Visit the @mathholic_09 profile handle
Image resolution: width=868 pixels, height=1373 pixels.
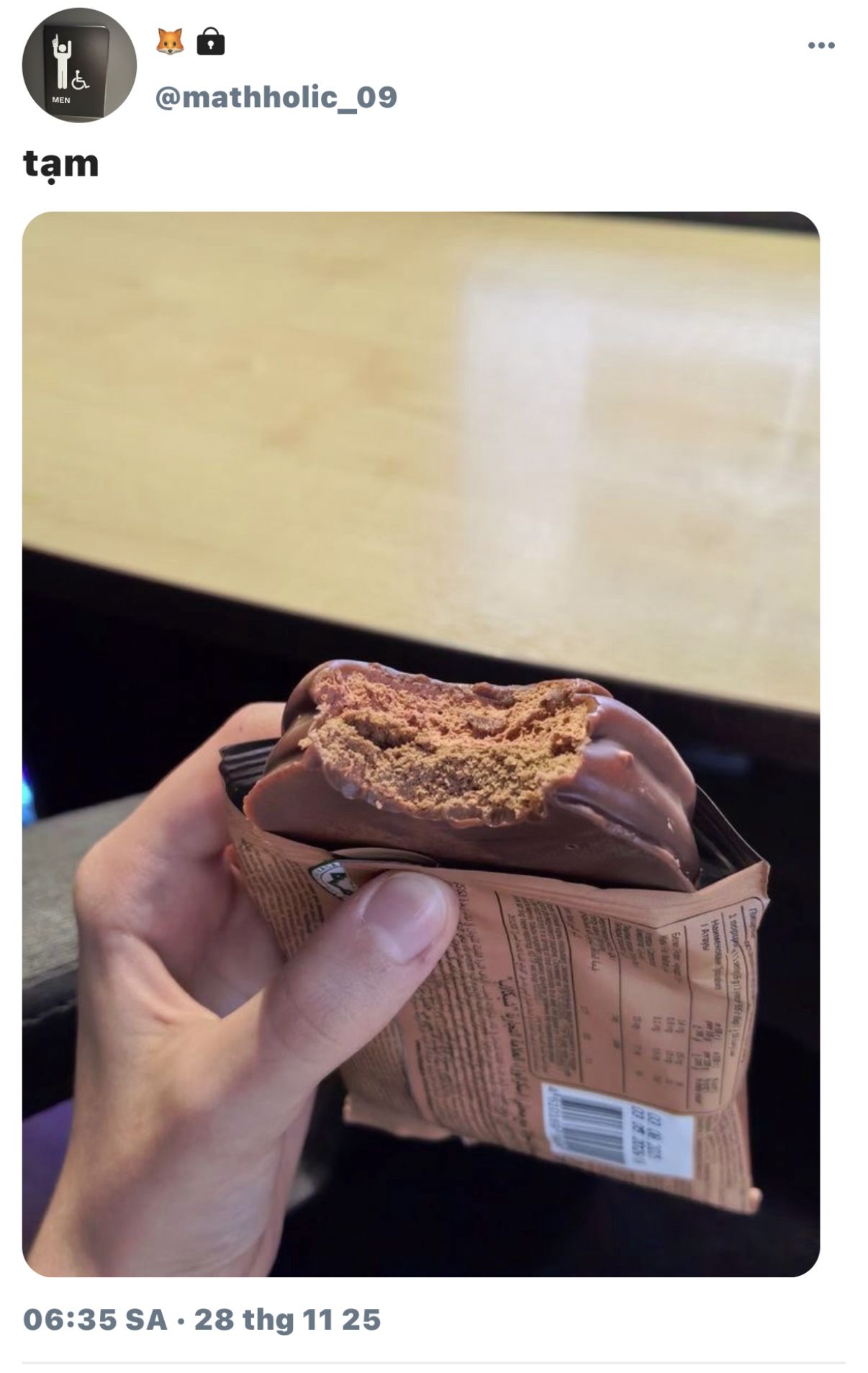point(276,97)
